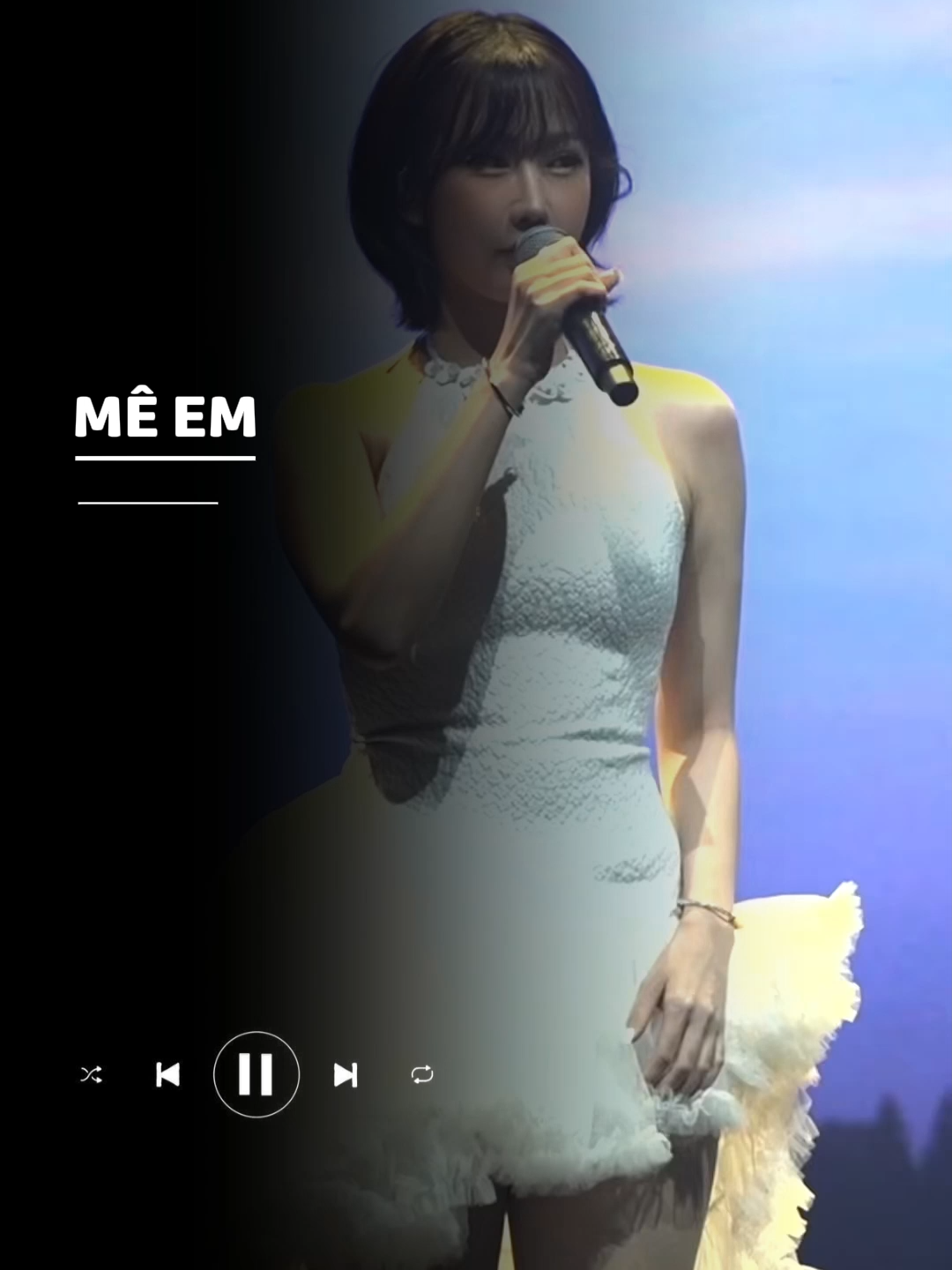Select the central playback control circle
Image resolution: width=952 pixels, height=1270 pixels.
tap(257, 1074)
